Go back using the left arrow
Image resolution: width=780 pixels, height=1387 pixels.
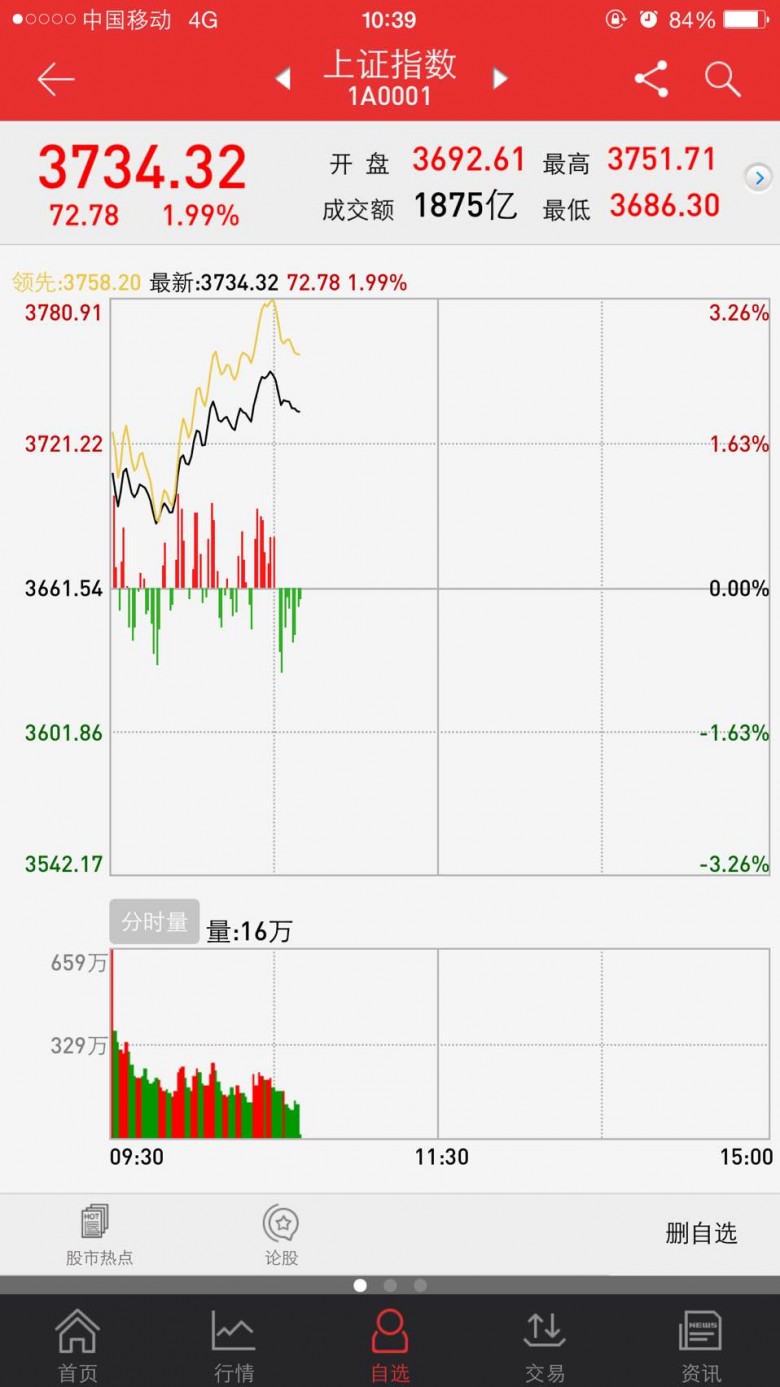[56, 80]
